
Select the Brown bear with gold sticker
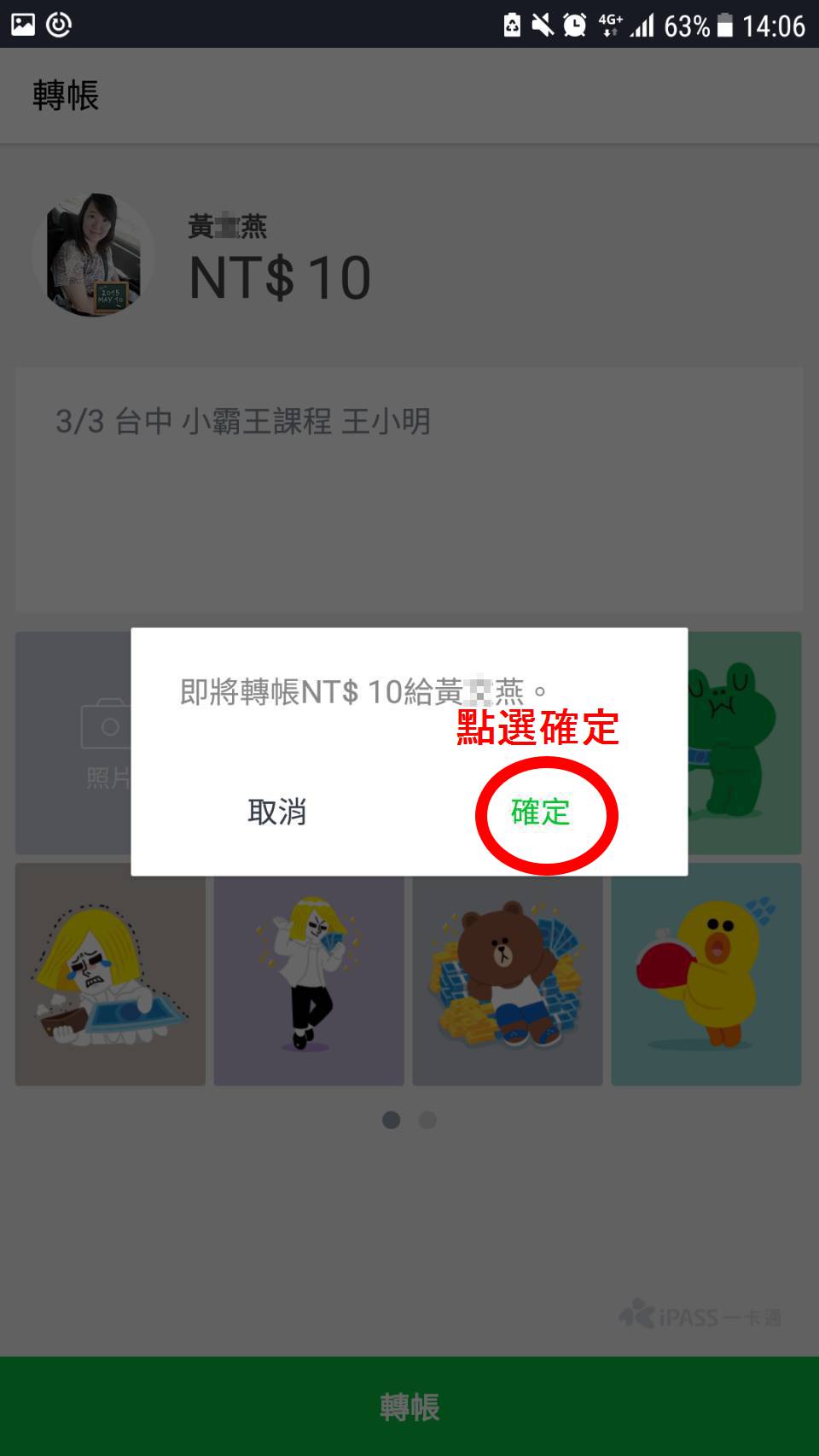pyautogui.click(x=508, y=974)
